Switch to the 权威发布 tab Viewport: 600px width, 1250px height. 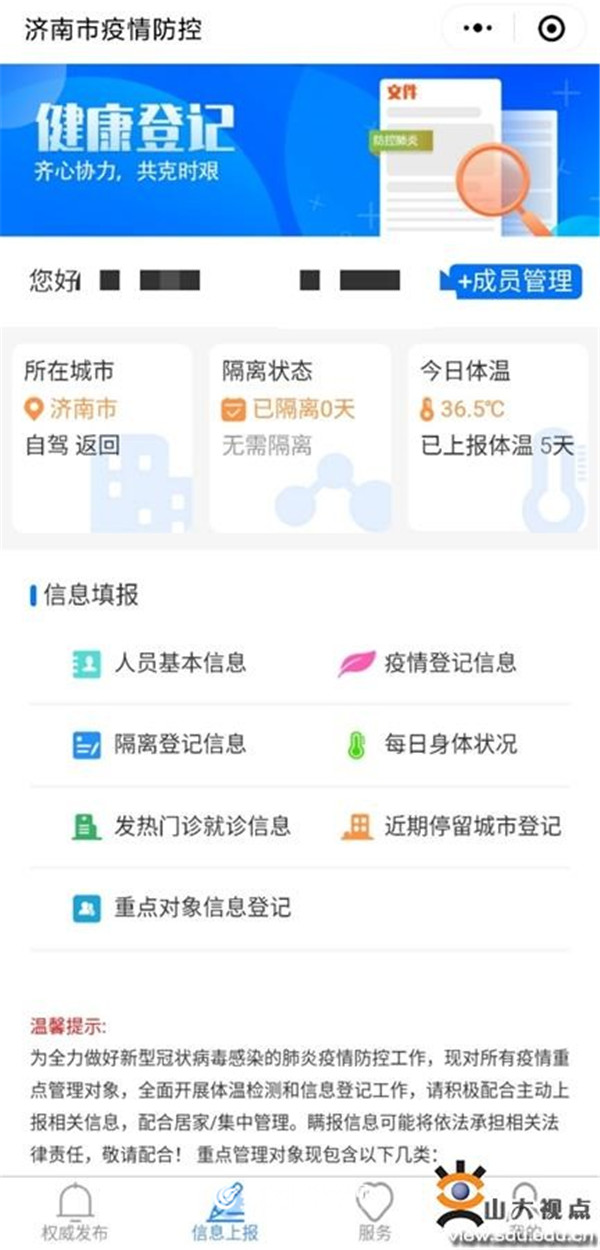click(75, 1212)
